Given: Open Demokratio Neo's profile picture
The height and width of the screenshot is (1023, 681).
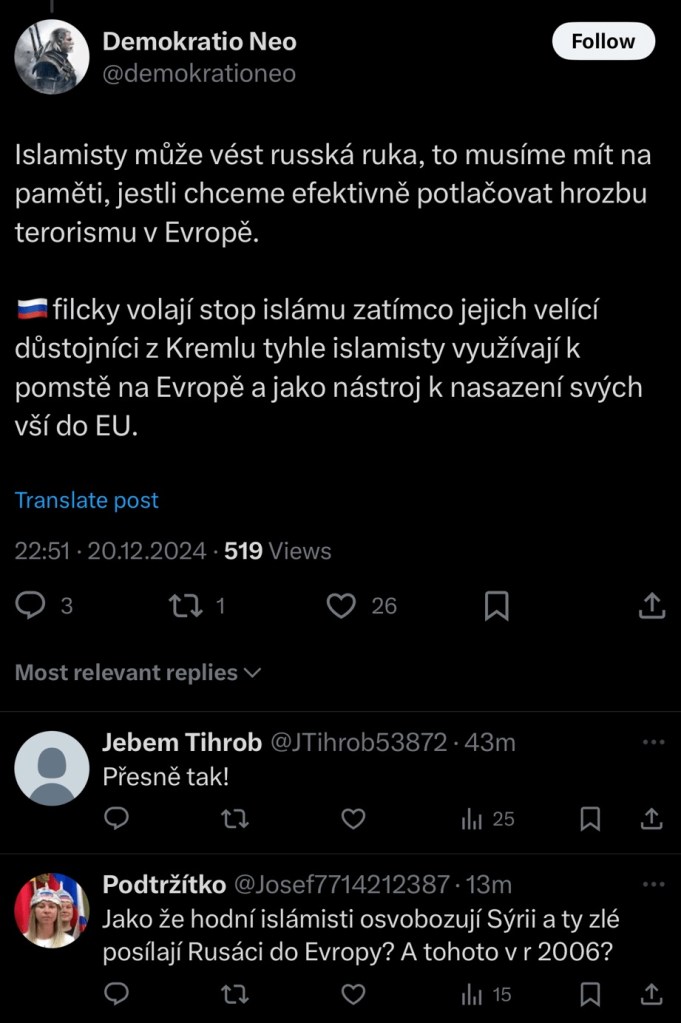Looking at the screenshot, I should (52, 57).
